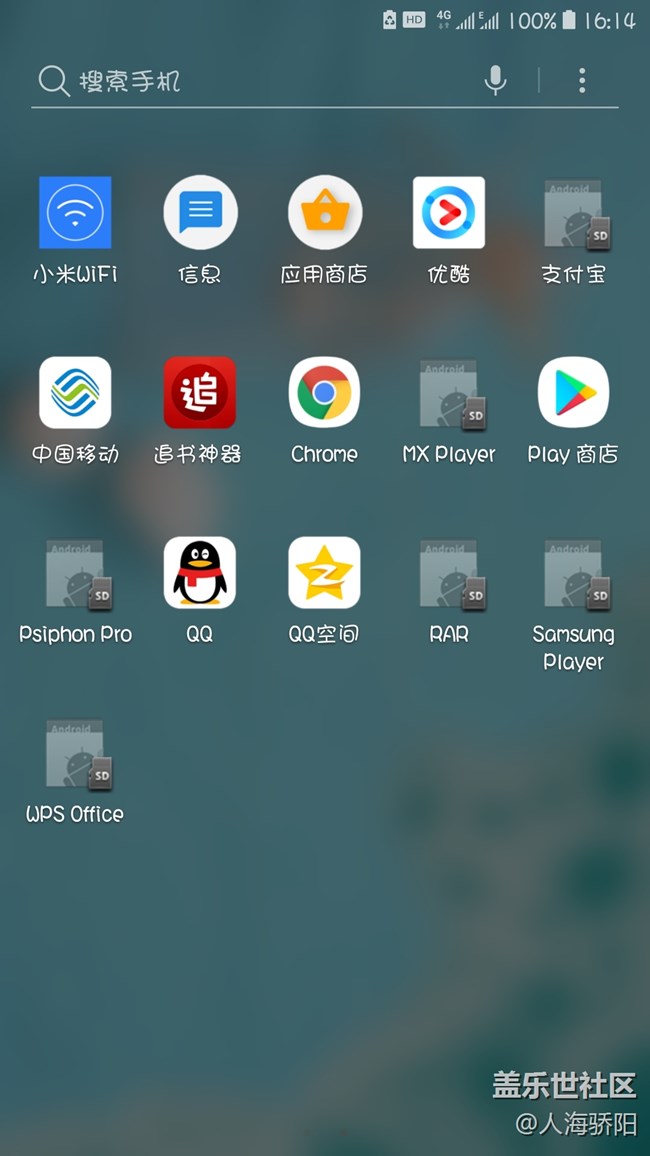Open the Chrome browser
Viewport: 650px width, 1156px height.
coord(324,393)
